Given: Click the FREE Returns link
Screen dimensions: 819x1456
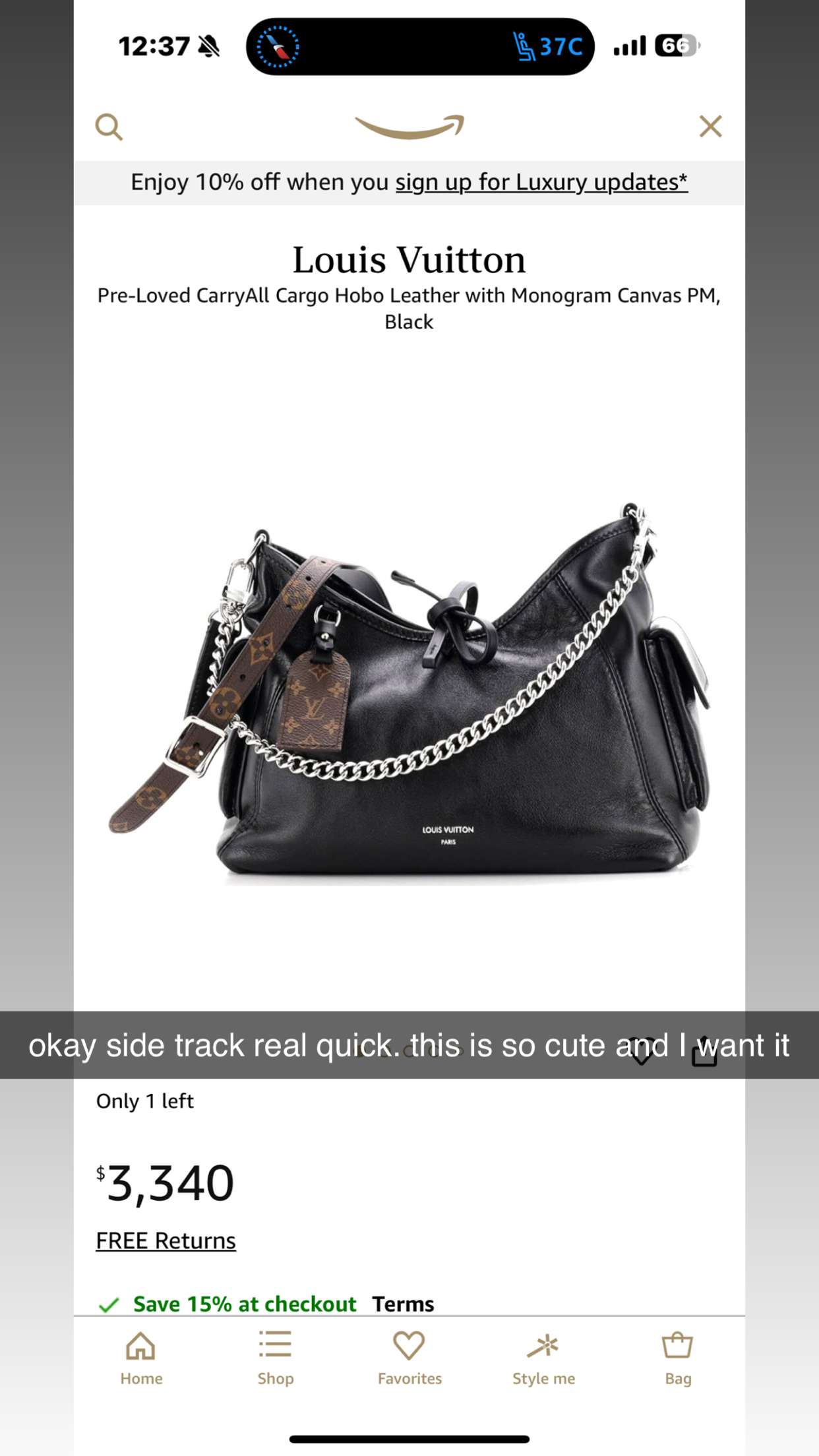Looking at the screenshot, I should pos(165,1240).
